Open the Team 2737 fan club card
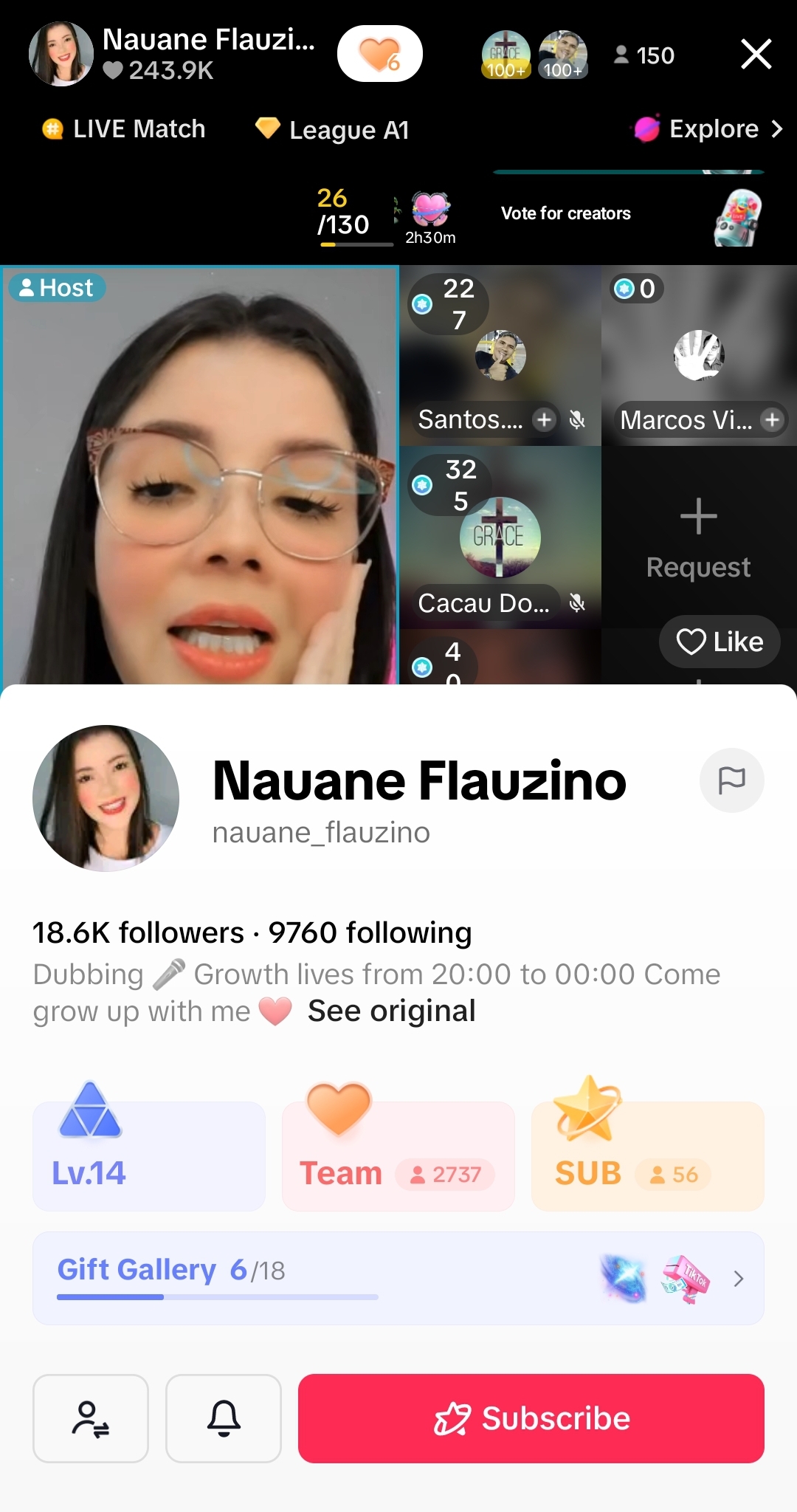Image resolution: width=797 pixels, height=1512 pixels. (398, 1156)
